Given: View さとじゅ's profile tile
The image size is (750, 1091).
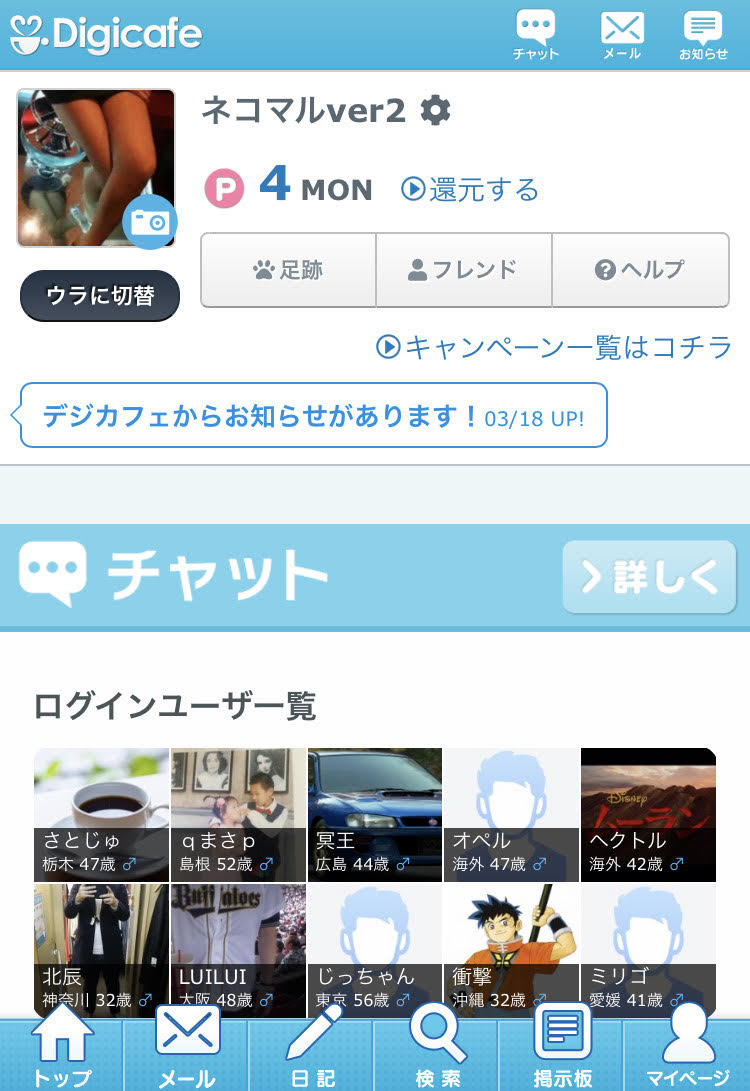Looking at the screenshot, I should click(101, 815).
